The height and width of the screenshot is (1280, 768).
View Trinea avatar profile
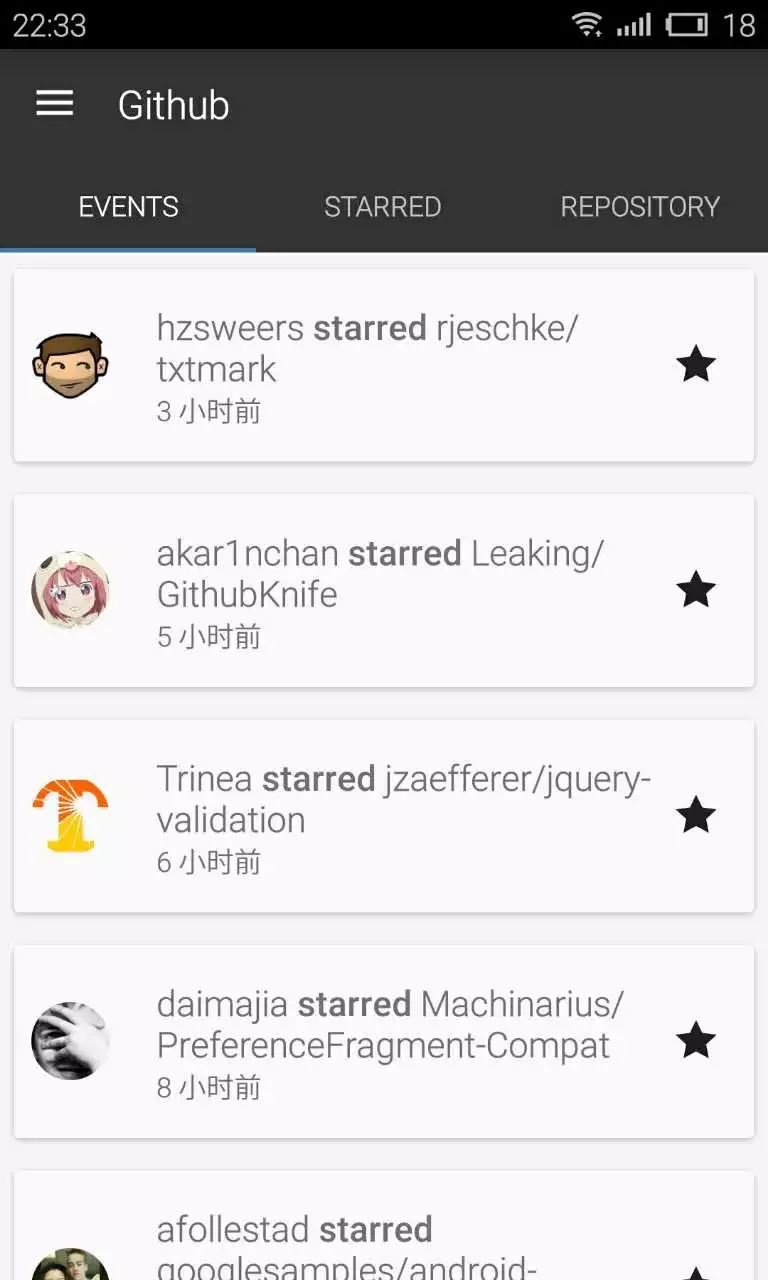coord(70,816)
